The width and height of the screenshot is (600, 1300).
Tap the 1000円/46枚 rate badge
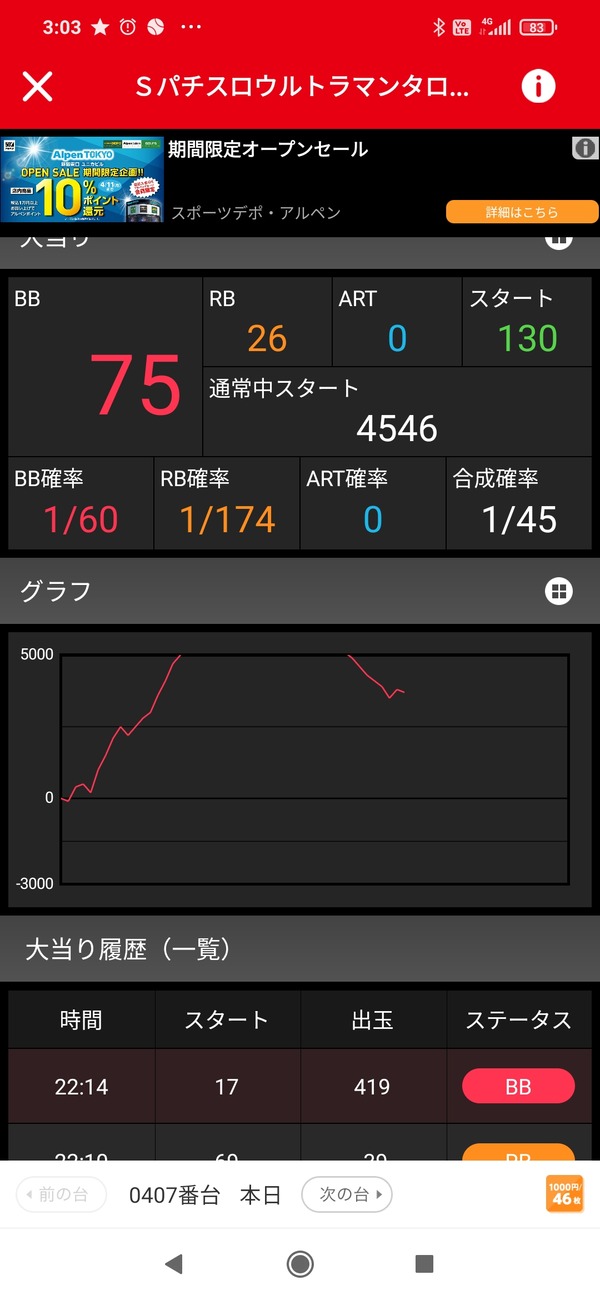(x=564, y=1194)
